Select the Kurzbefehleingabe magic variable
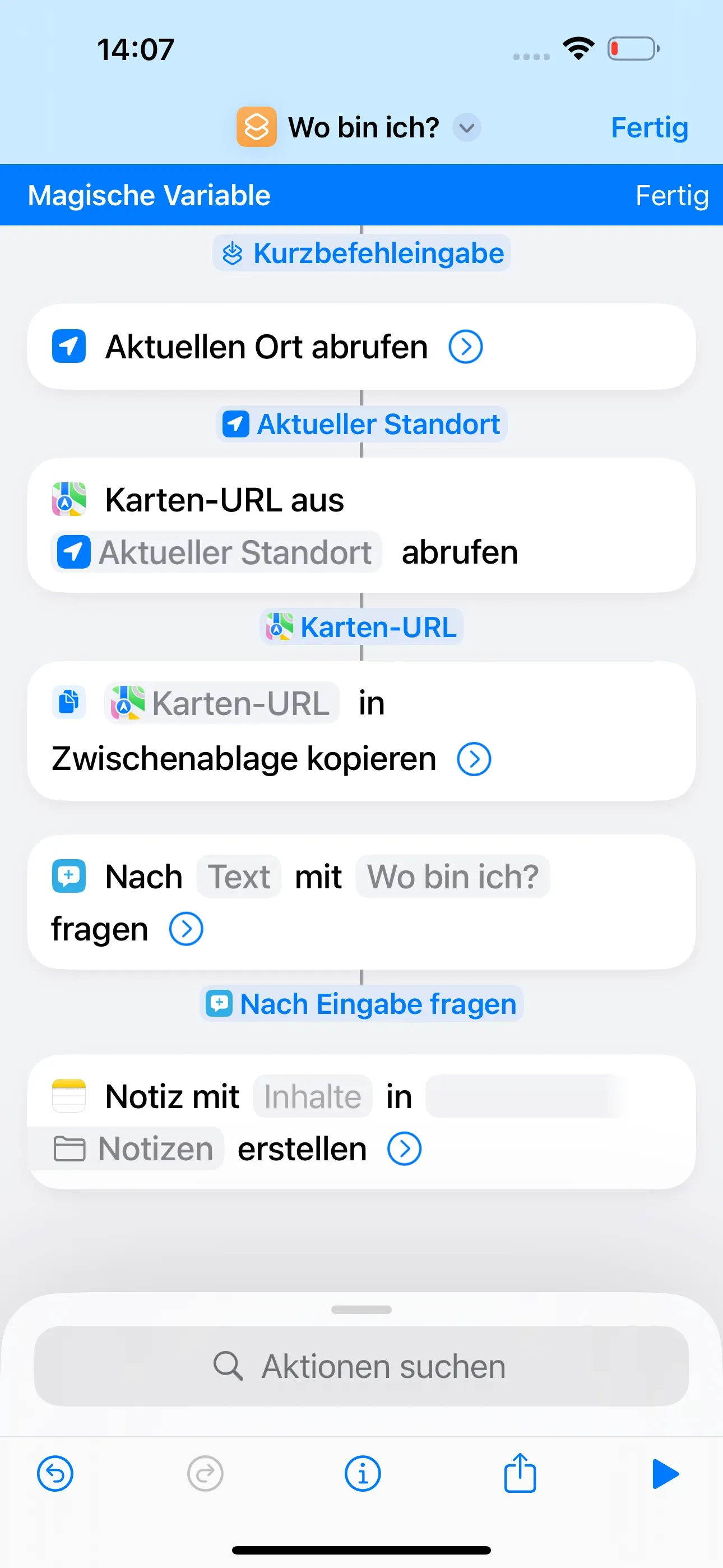 coord(361,253)
